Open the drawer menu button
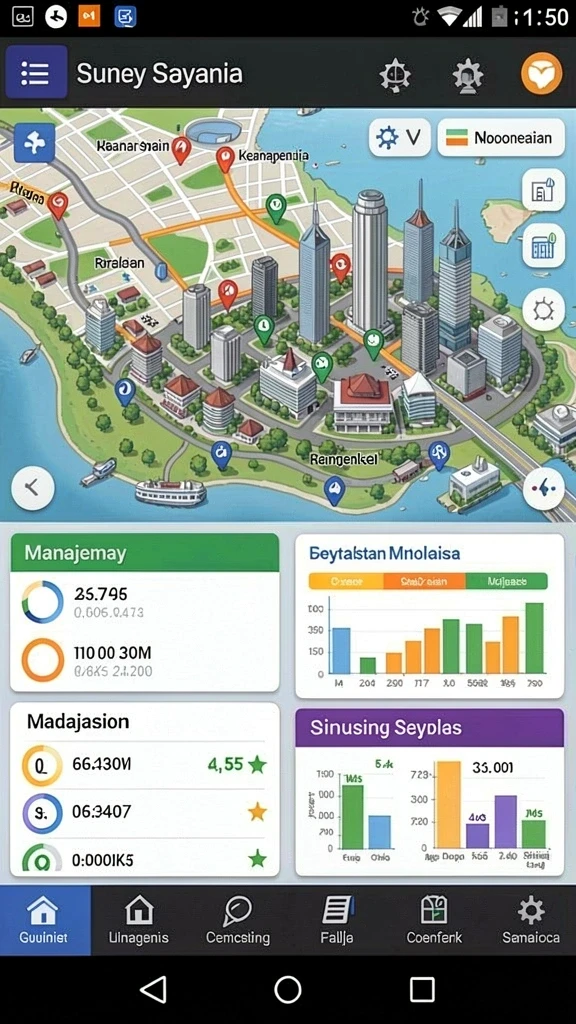This screenshot has height=1024, width=576. tap(36, 72)
